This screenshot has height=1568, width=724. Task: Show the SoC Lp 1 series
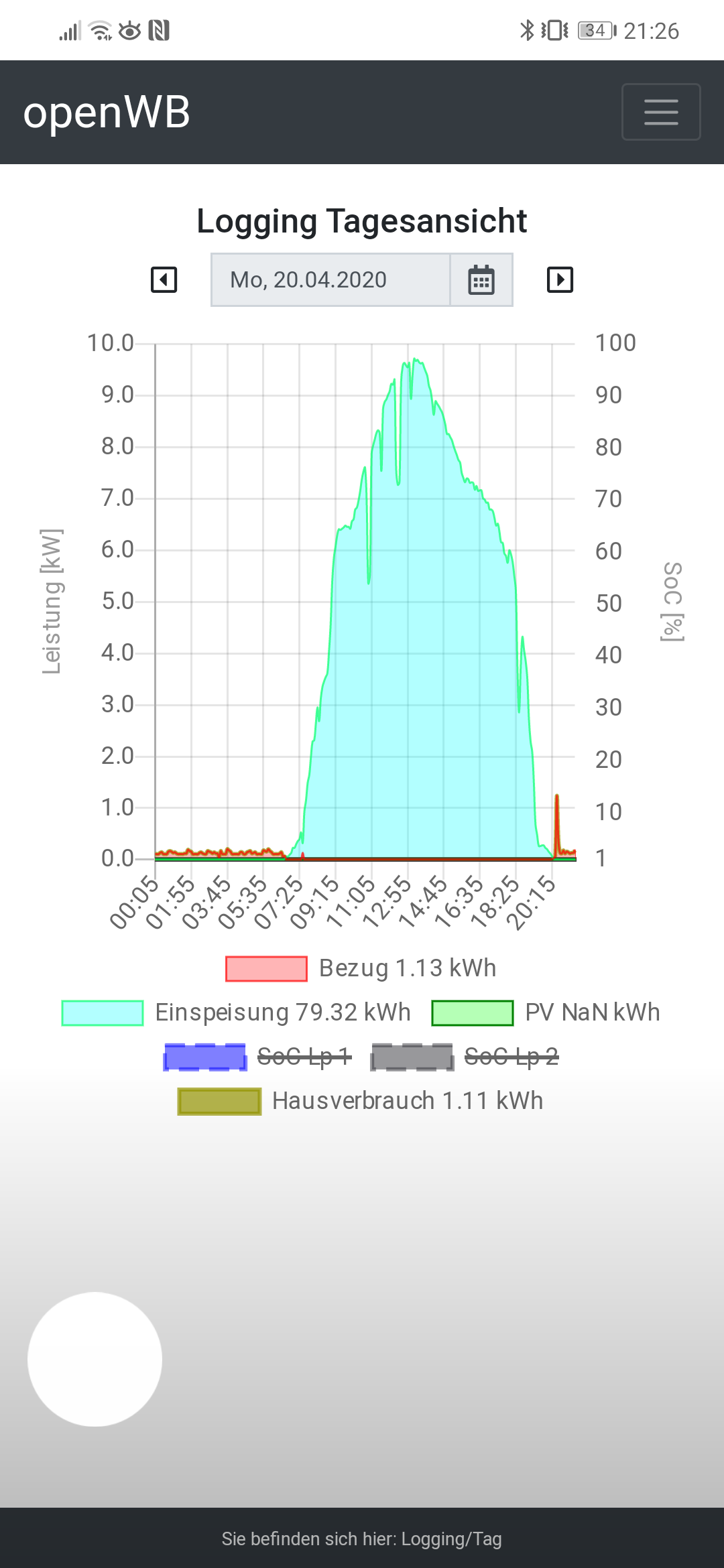tap(258, 1057)
